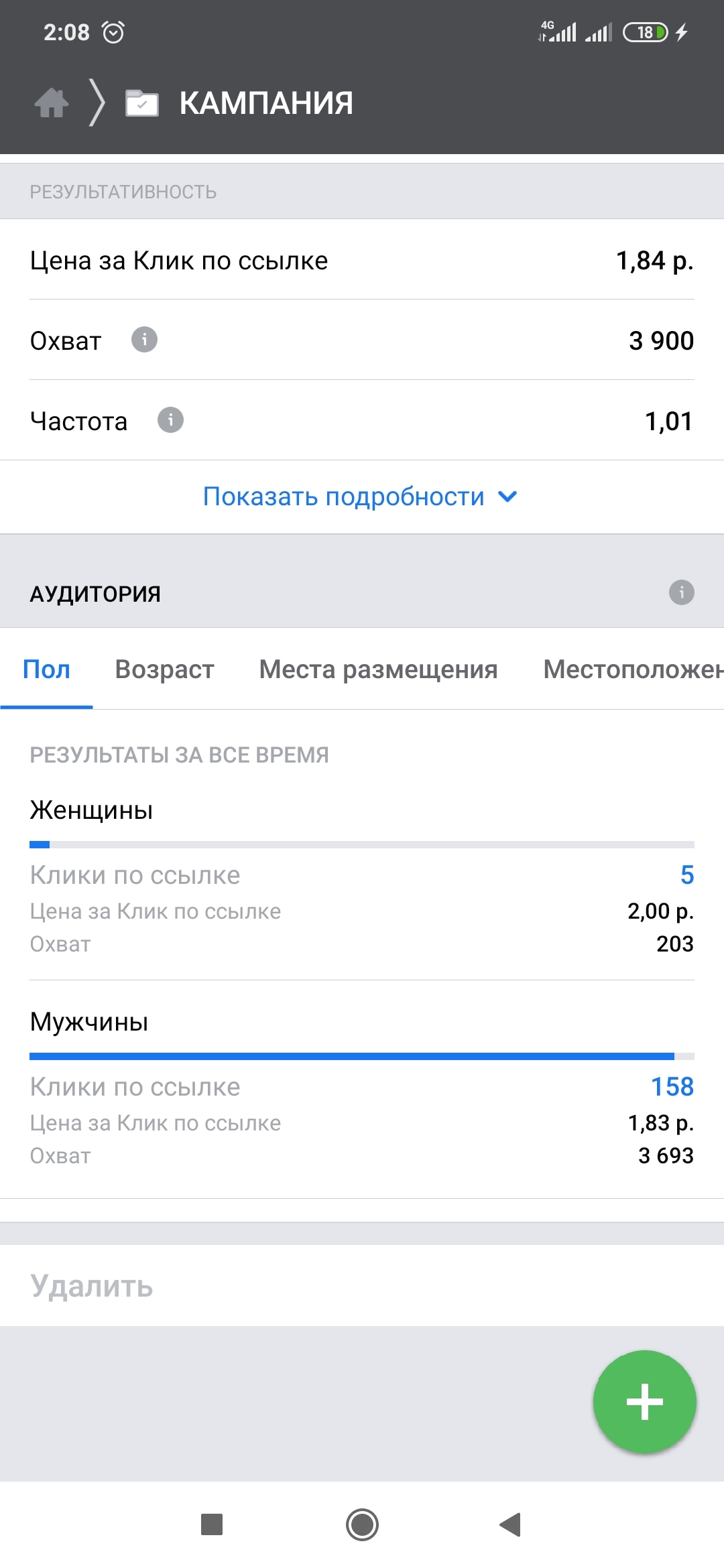The image size is (724, 1568).
Task: Tap the home icon in the breadcrumb
Action: click(x=52, y=103)
